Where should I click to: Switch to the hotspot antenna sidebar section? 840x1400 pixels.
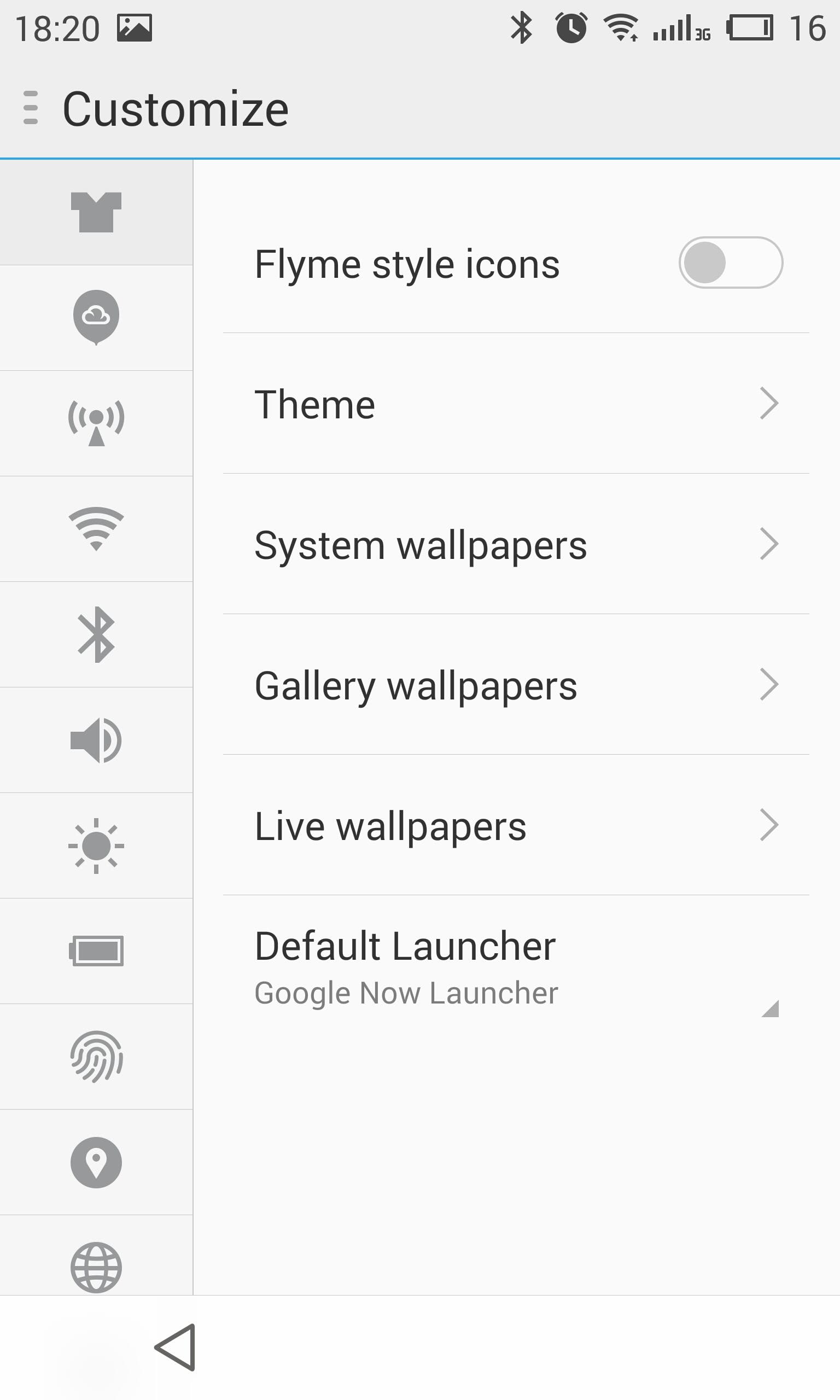[x=96, y=423]
